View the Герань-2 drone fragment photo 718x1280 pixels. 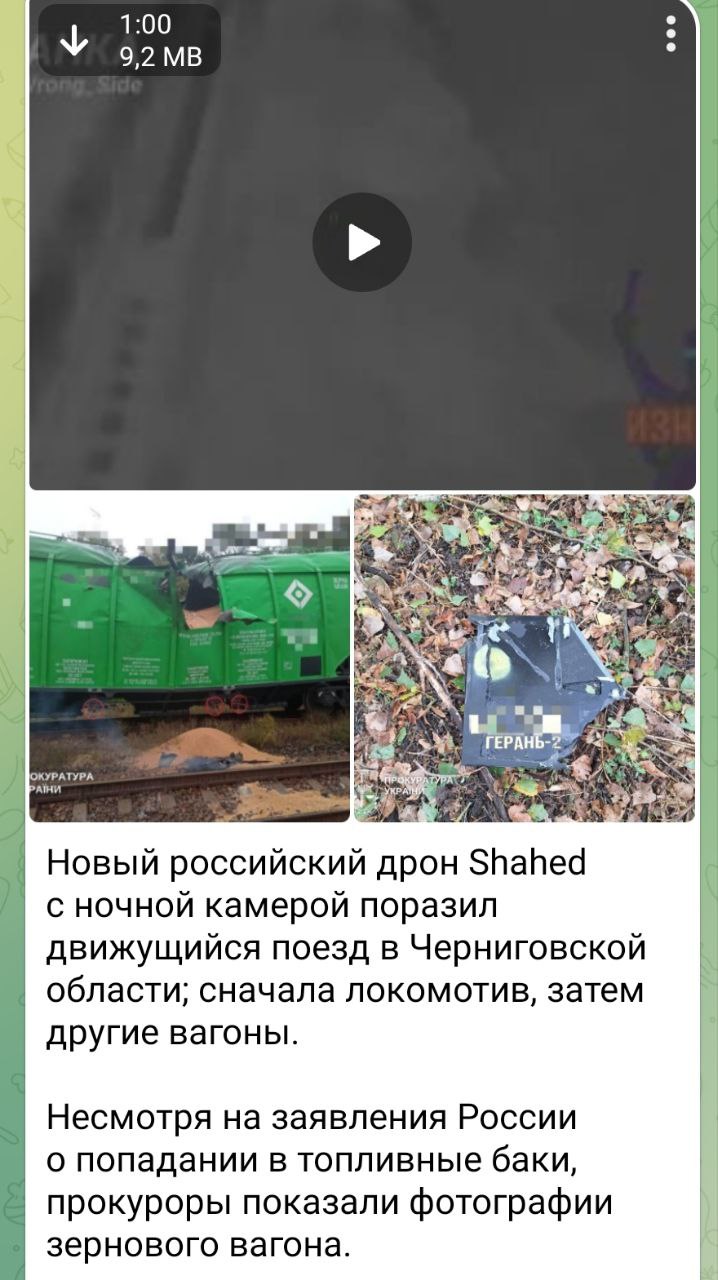click(x=524, y=657)
